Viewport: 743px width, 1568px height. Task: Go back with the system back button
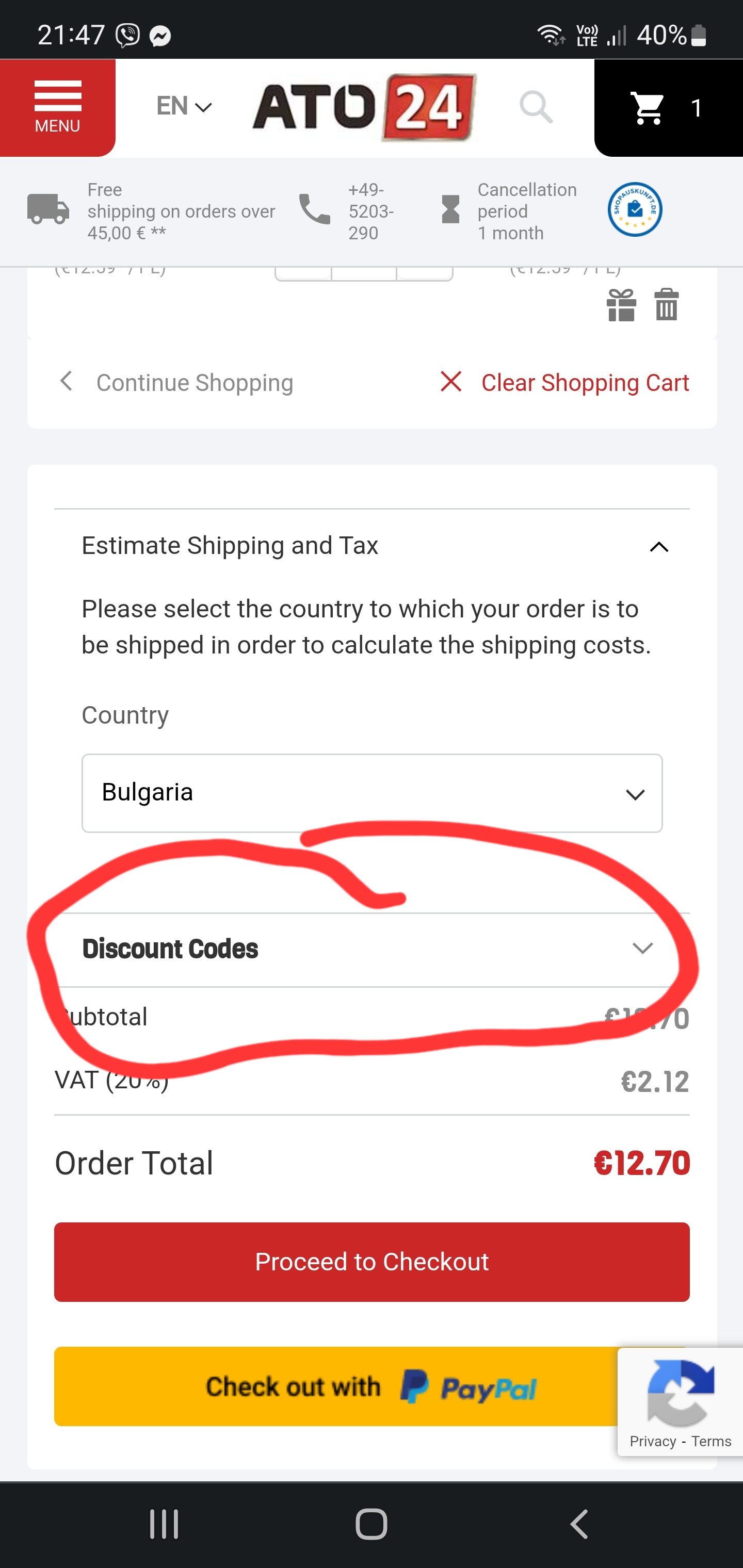coord(578,1524)
